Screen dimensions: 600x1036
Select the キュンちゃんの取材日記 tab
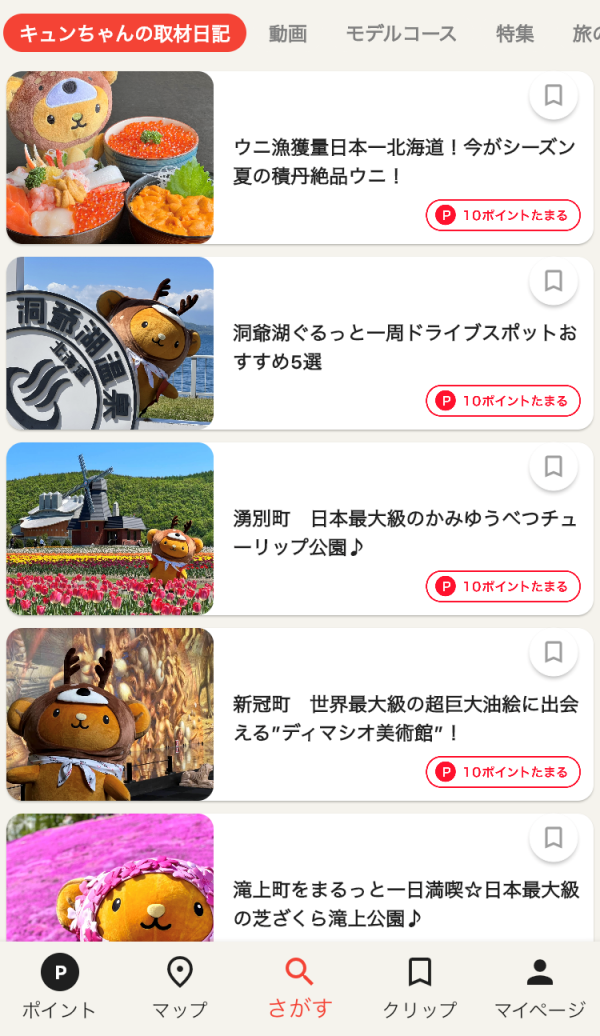125,33
